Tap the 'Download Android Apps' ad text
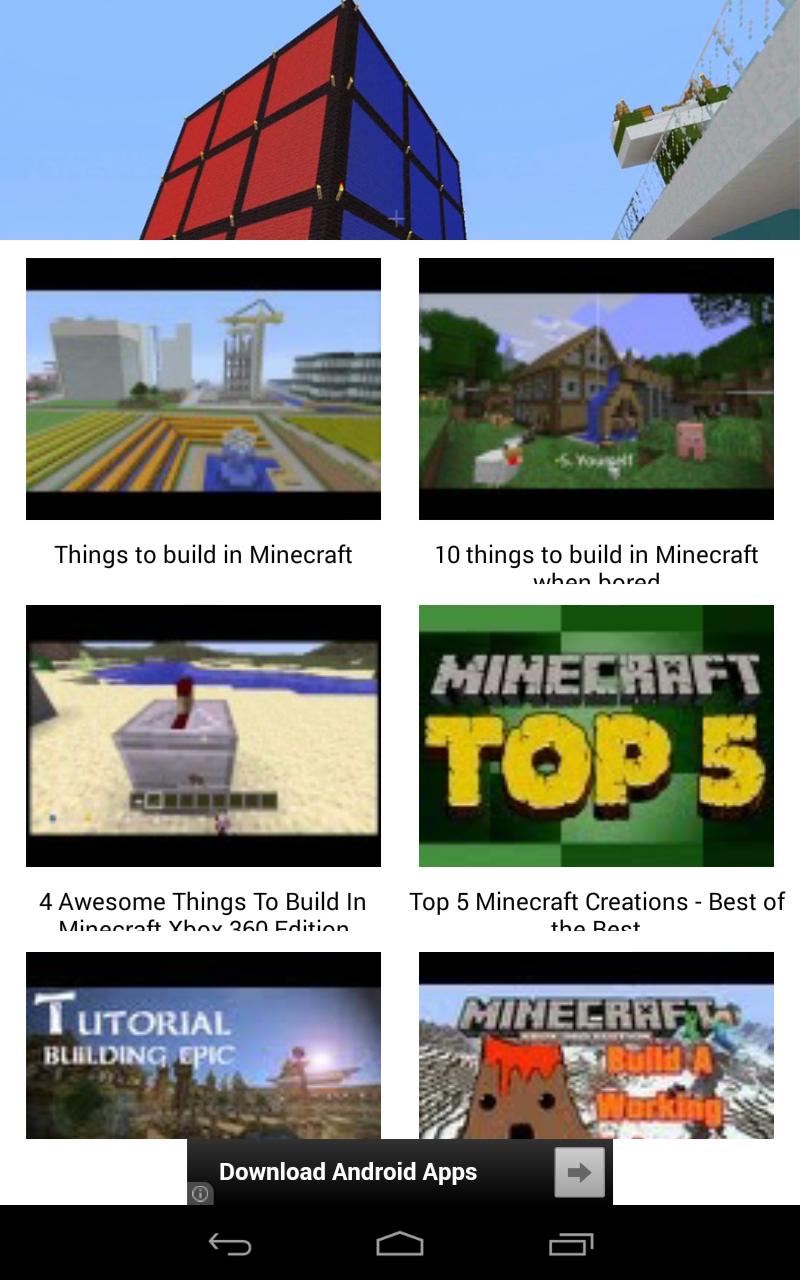This screenshot has width=800, height=1280. tap(348, 1171)
